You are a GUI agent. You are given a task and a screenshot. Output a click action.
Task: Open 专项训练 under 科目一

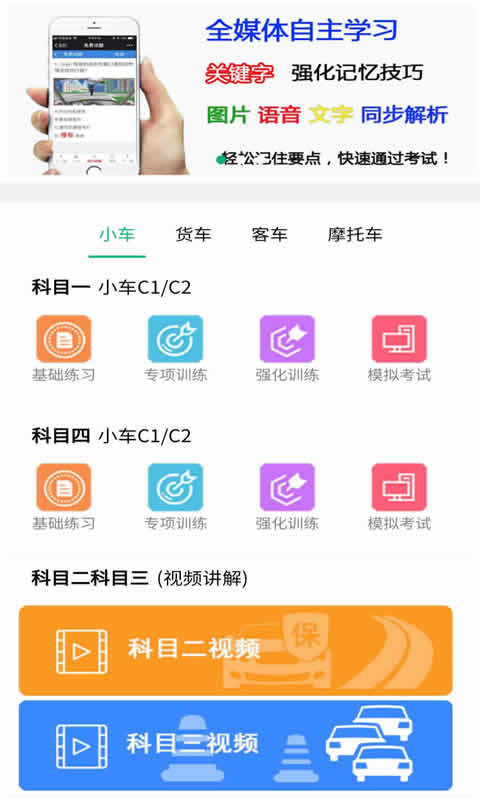pos(175,348)
